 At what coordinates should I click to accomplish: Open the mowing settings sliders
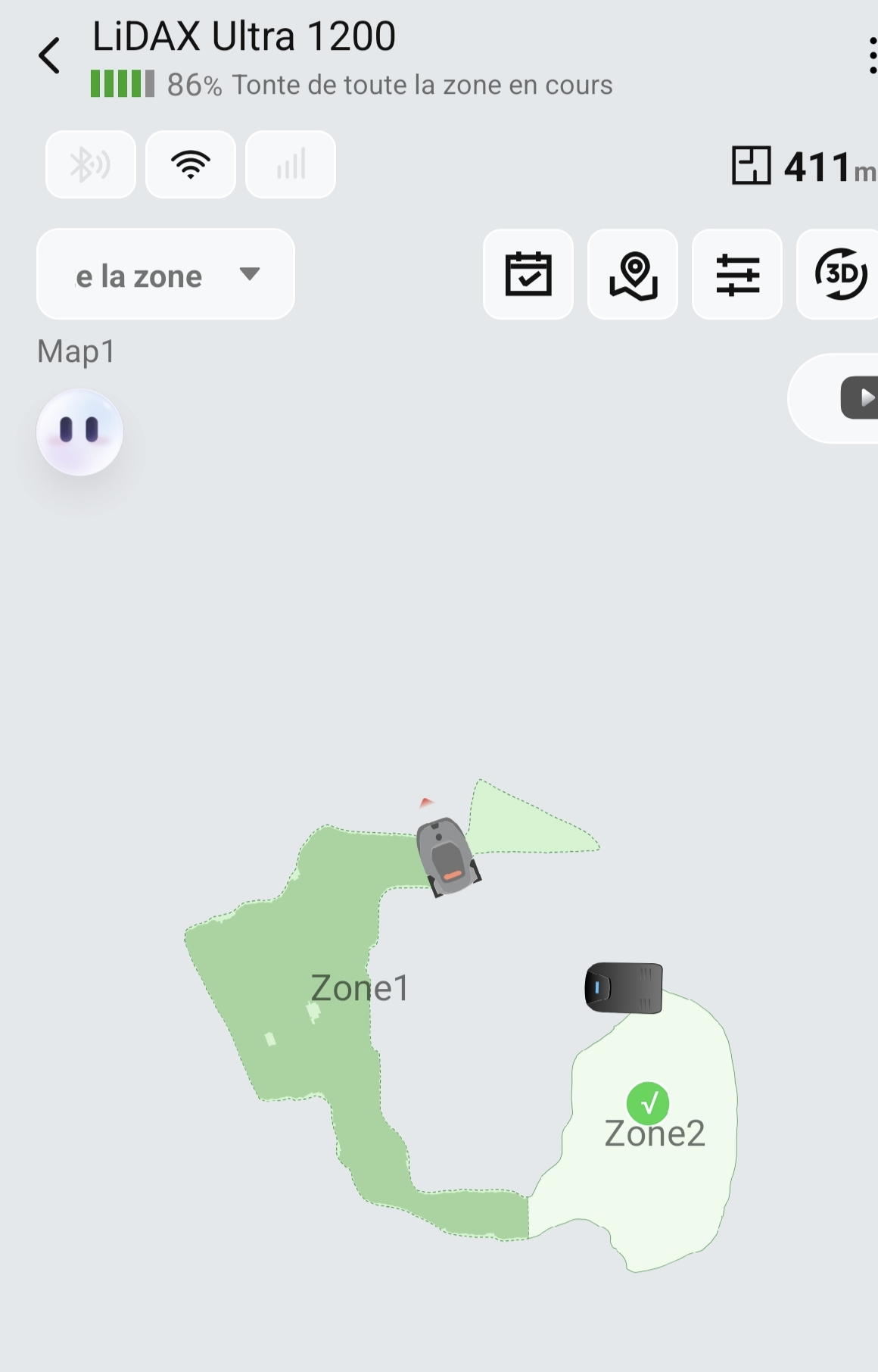[737, 274]
